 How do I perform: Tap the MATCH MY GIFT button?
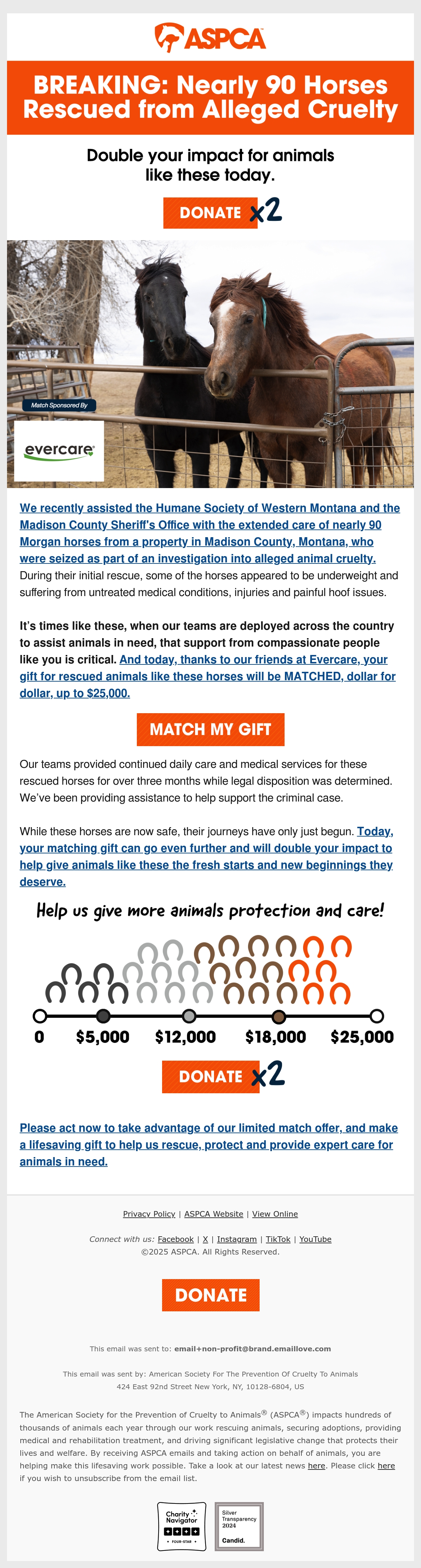[210, 729]
